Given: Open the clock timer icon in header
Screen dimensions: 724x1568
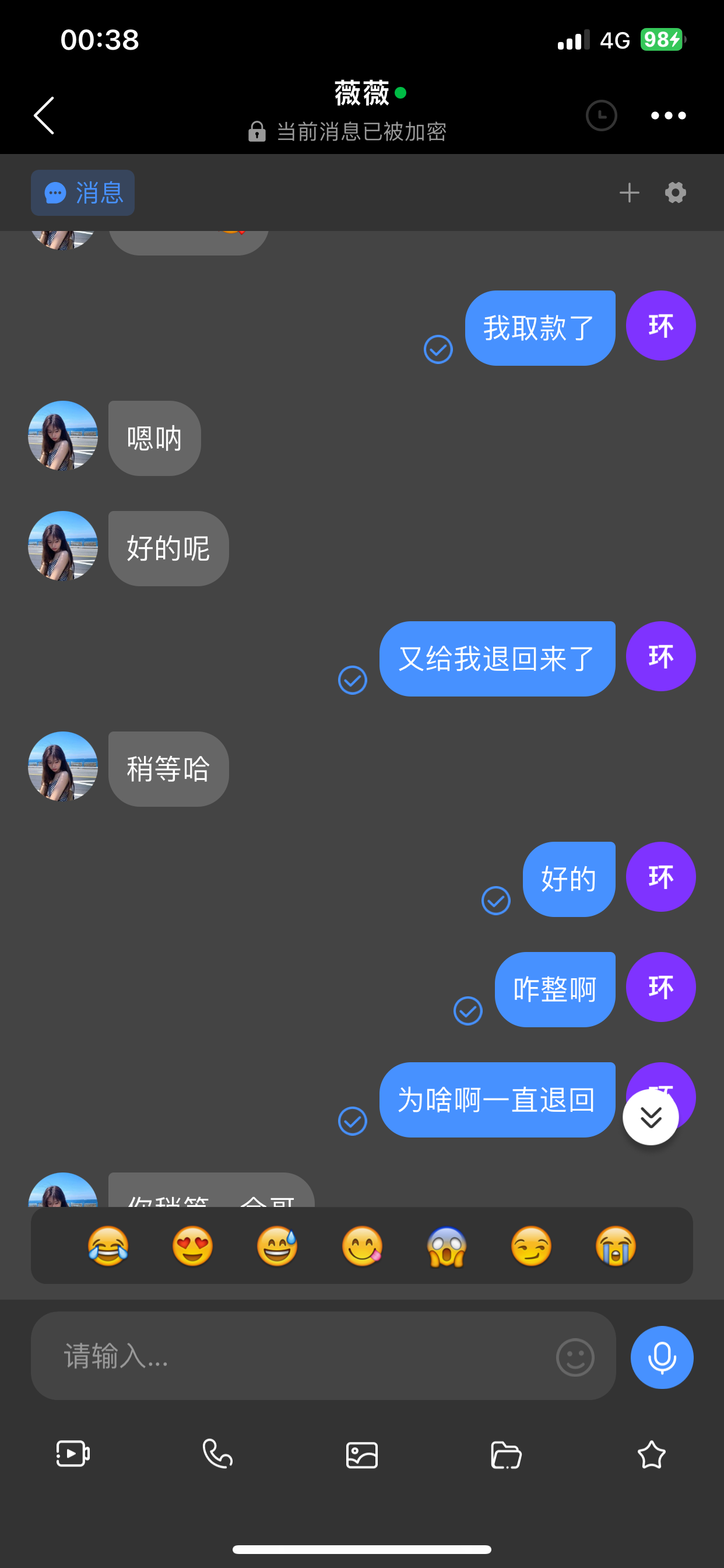Looking at the screenshot, I should [601, 116].
